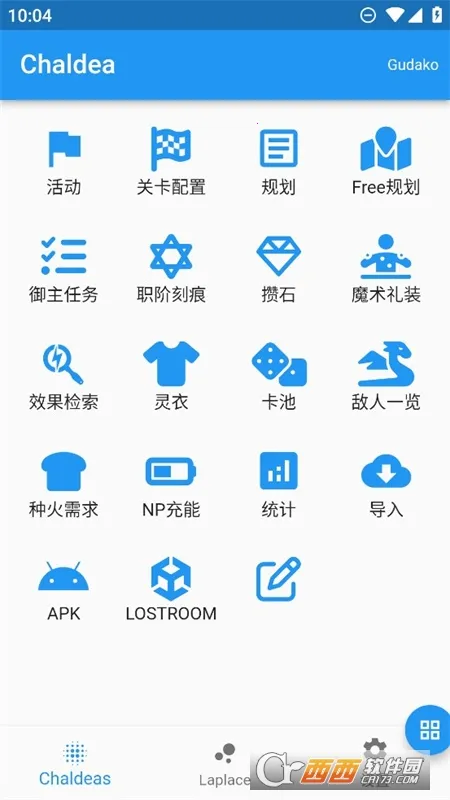This screenshot has height=800, width=450.
Task: Open the 导入 import option
Action: (x=386, y=485)
